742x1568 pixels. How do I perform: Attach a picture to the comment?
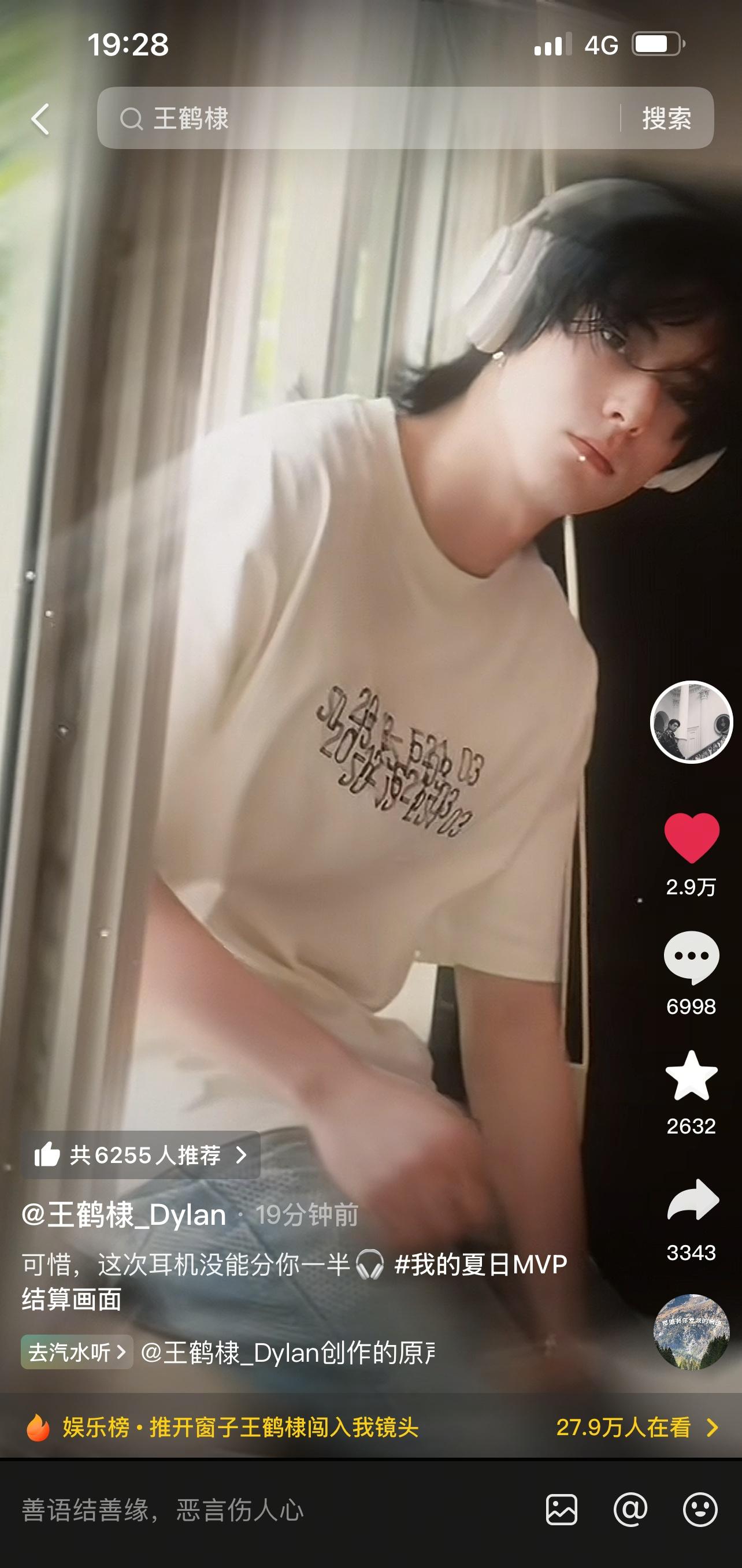pyautogui.click(x=561, y=1510)
